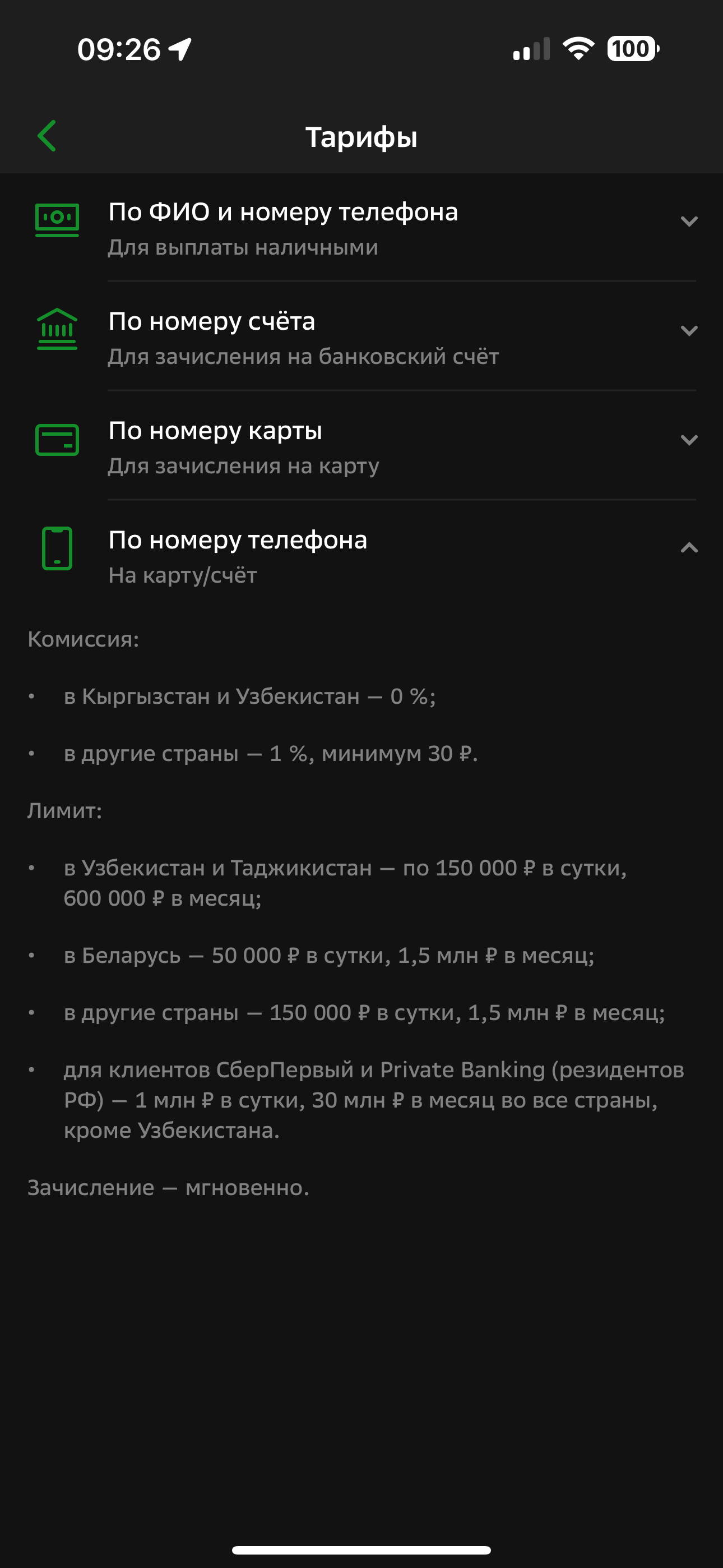Go back from the Тарифы screen
The height and width of the screenshot is (1568, 723).
47,136
